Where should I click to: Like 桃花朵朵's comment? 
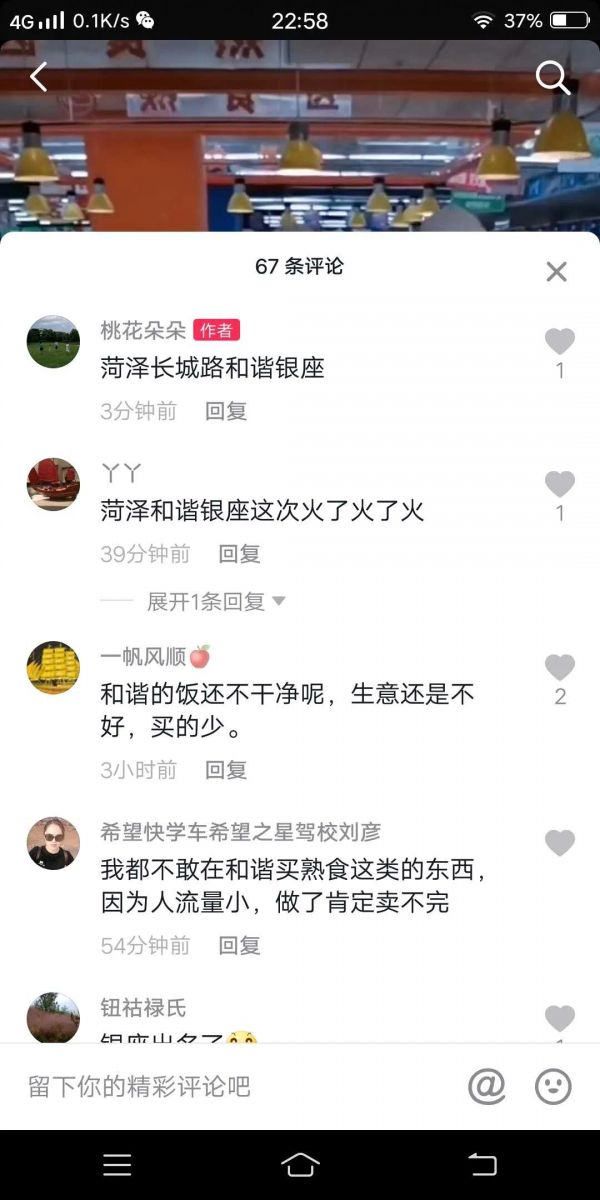coord(559,342)
